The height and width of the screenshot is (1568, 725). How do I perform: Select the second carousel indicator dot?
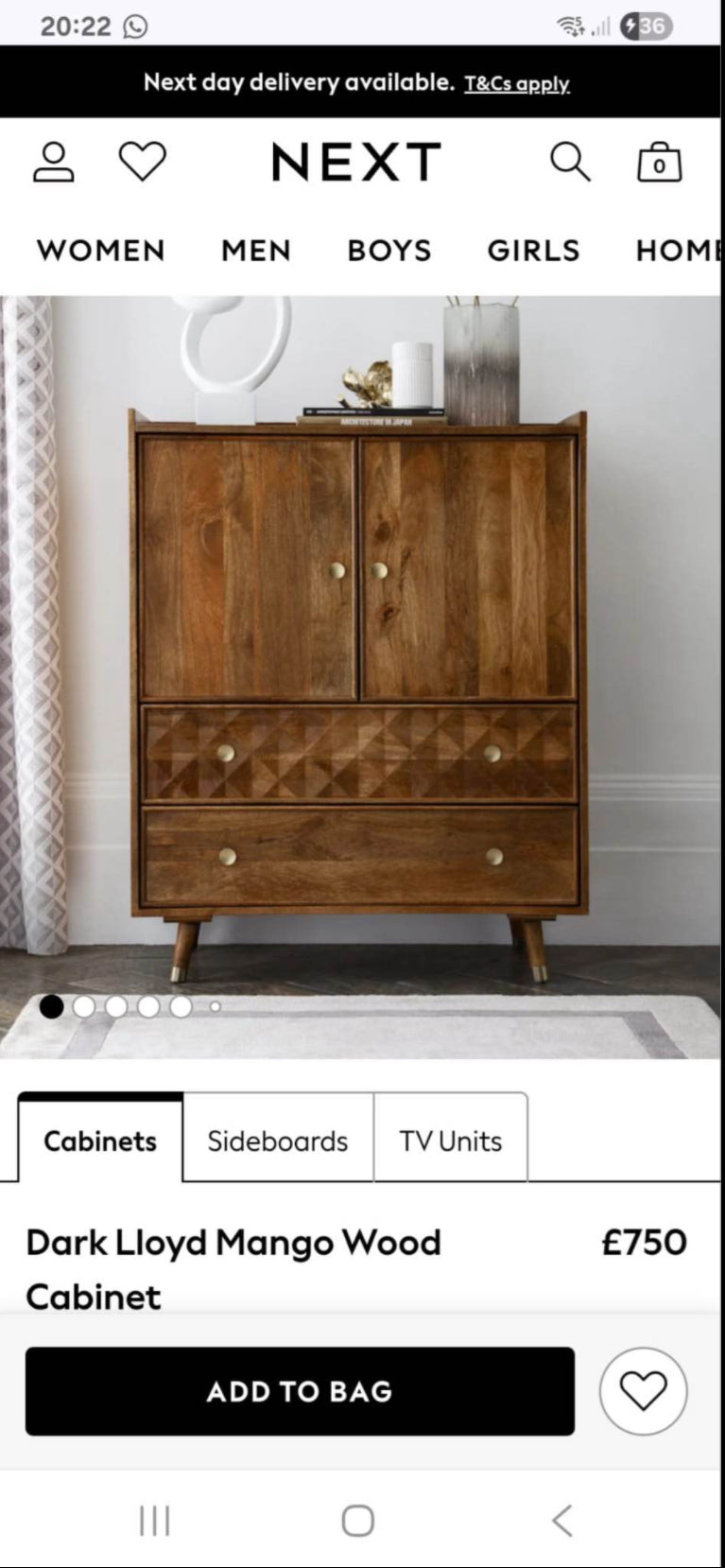coord(85,1007)
